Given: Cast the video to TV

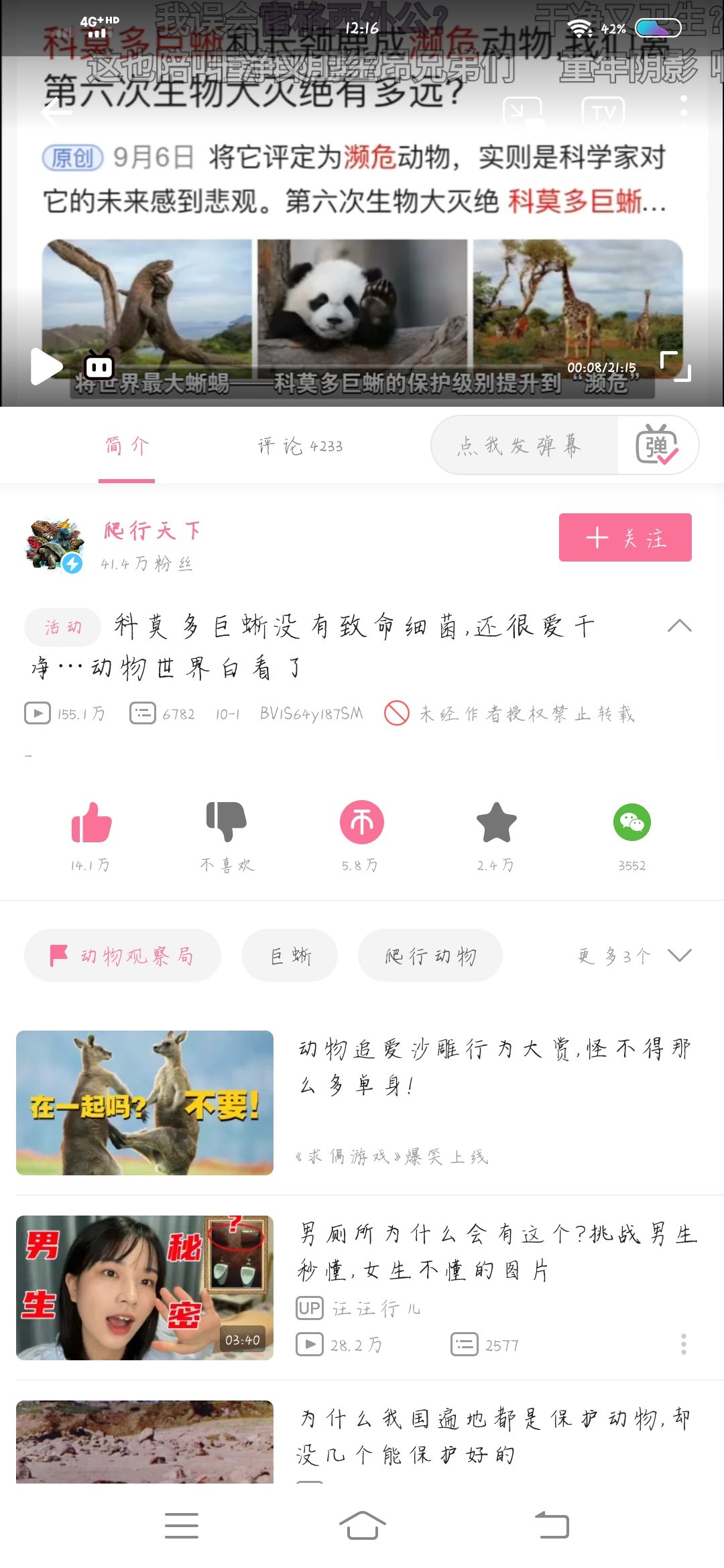Looking at the screenshot, I should click(603, 112).
